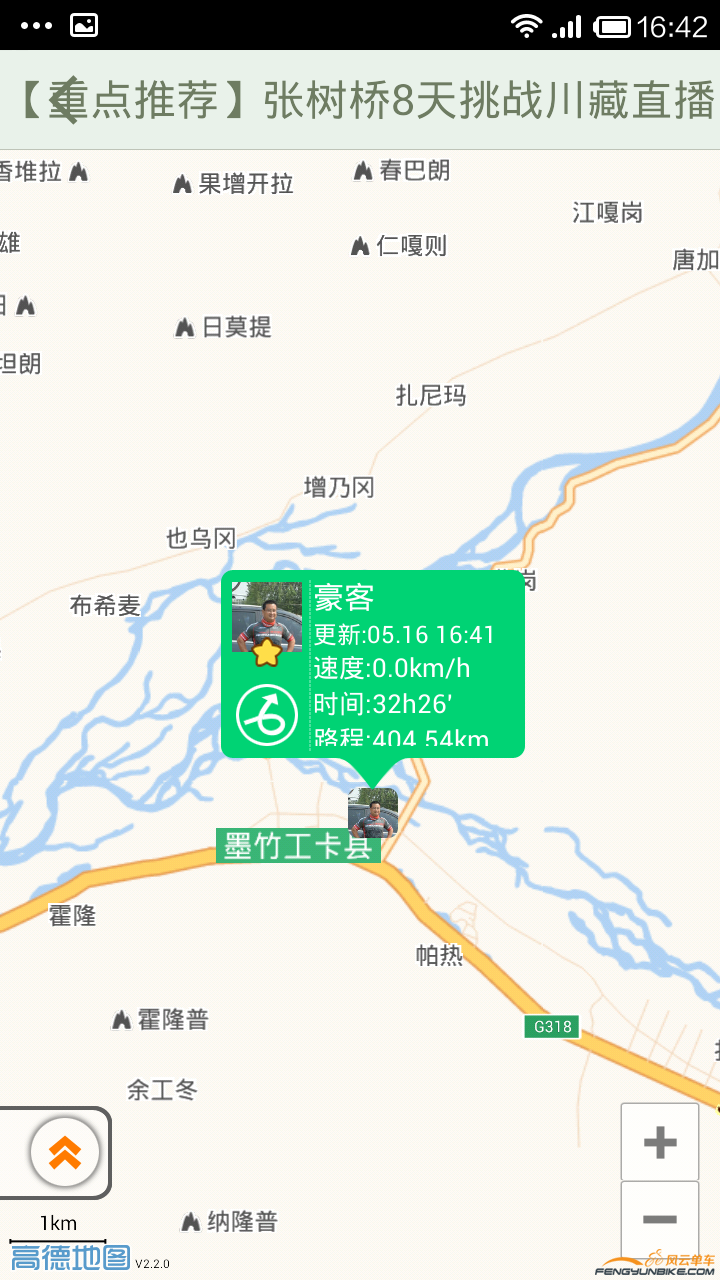Tap the mountain peak icon beside 霍隆普
This screenshot has width=720, height=1280.
[x=120, y=1018]
